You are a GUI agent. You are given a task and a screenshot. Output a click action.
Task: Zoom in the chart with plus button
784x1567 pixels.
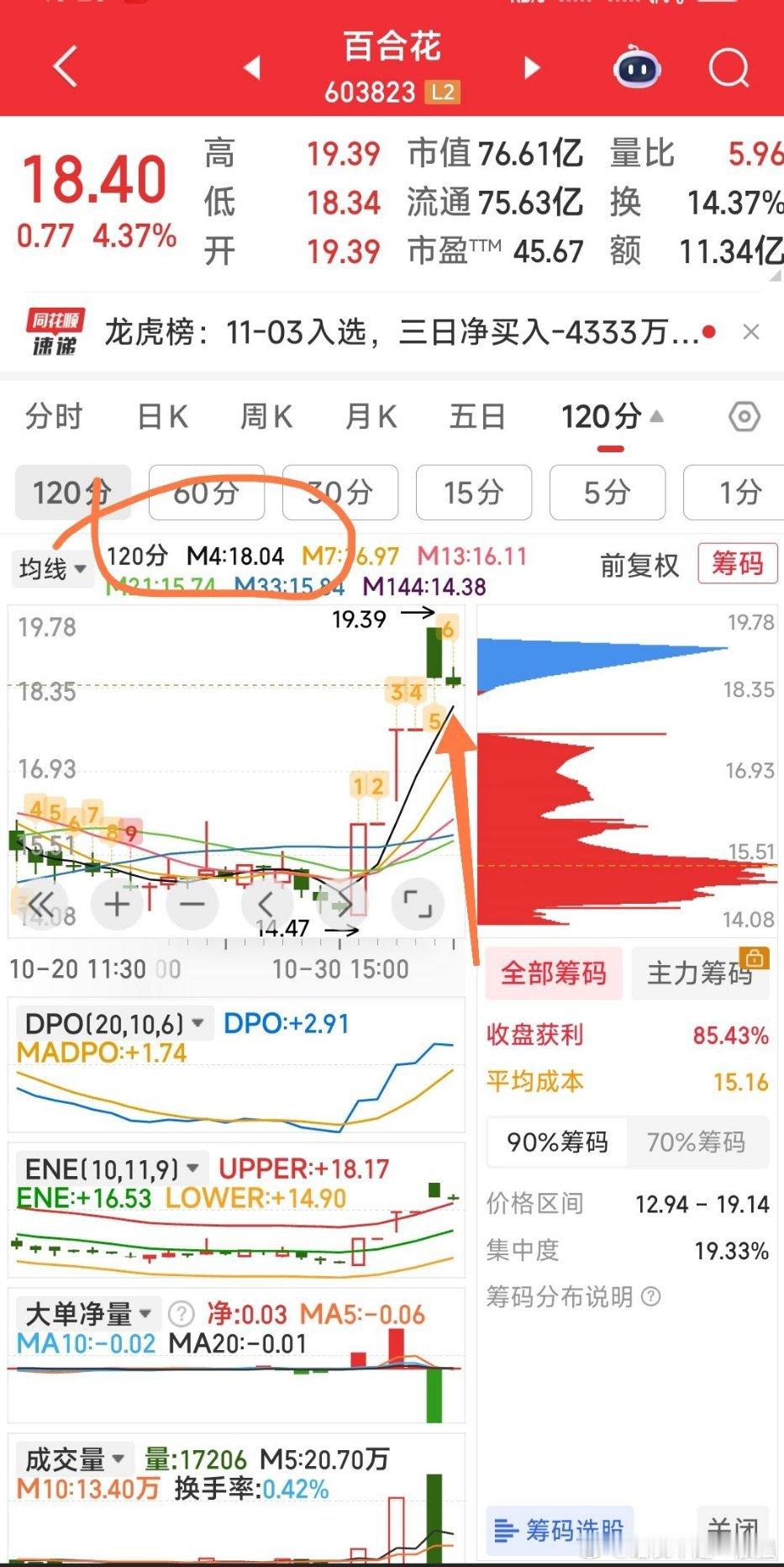tap(117, 904)
